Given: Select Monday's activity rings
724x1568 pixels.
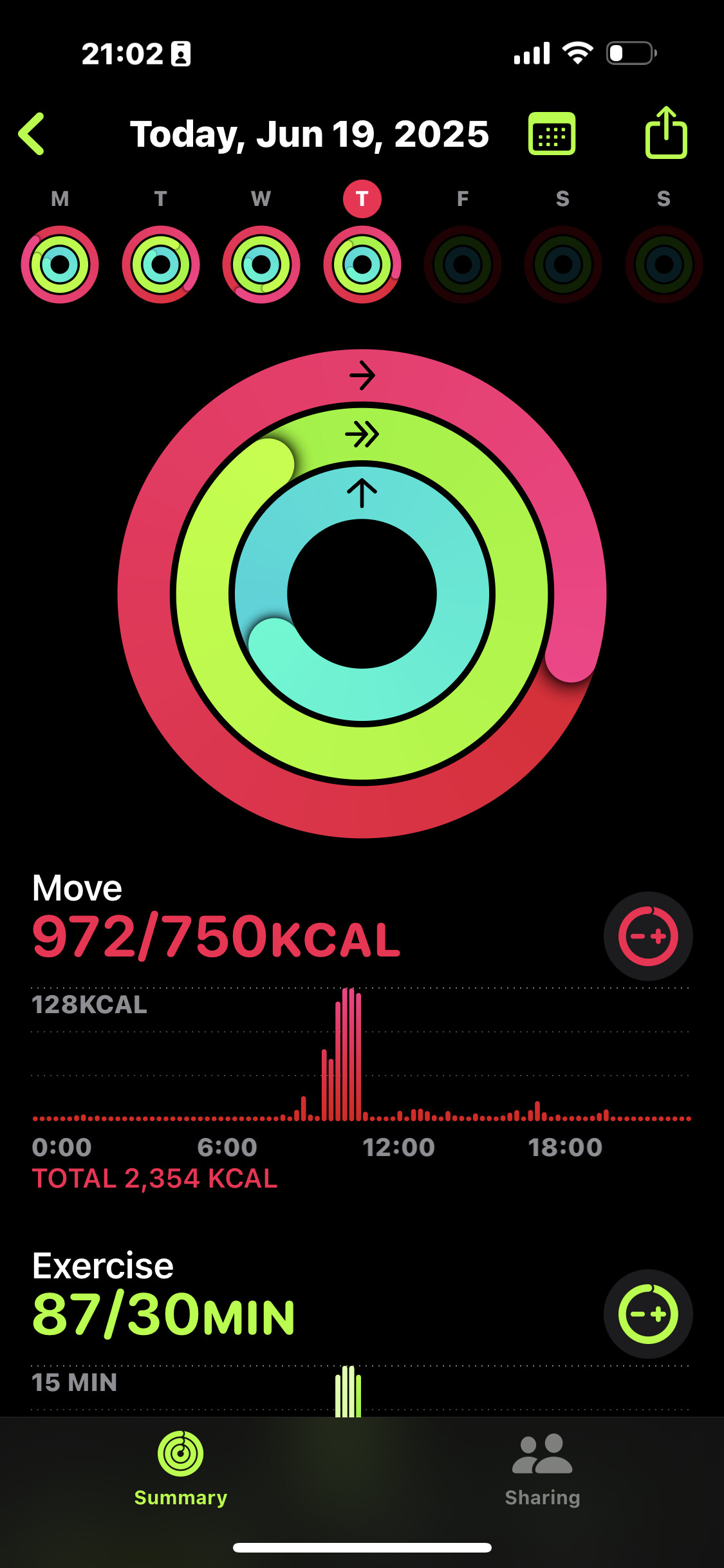Looking at the screenshot, I should click(60, 265).
